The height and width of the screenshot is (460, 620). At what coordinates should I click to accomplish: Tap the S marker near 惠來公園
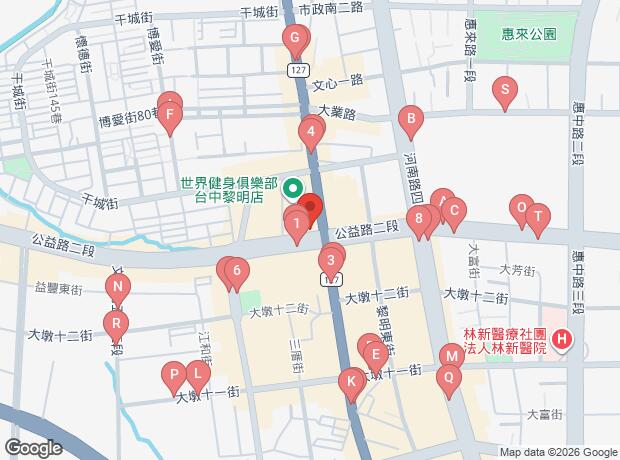(505, 93)
